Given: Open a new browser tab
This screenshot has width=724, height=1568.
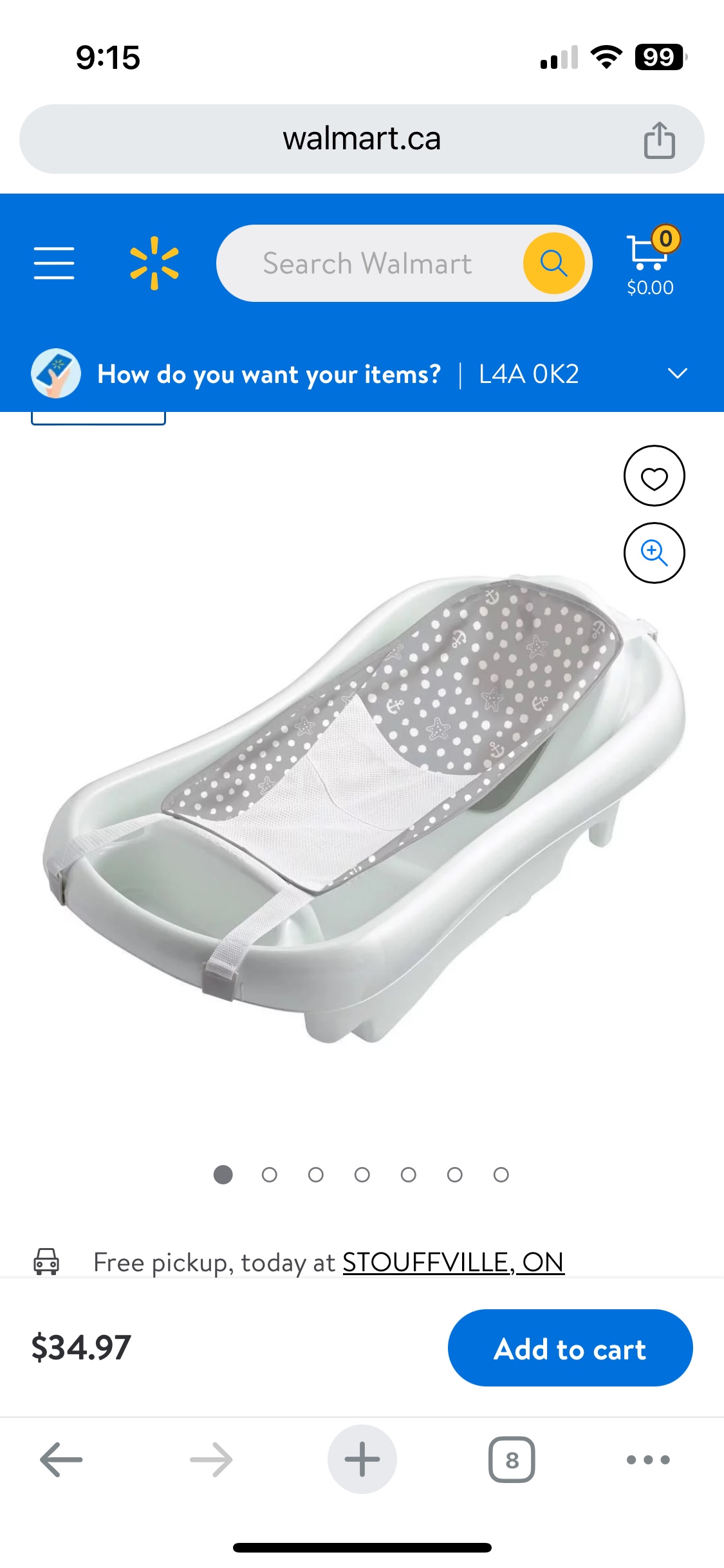Looking at the screenshot, I should click(362, 1459).
